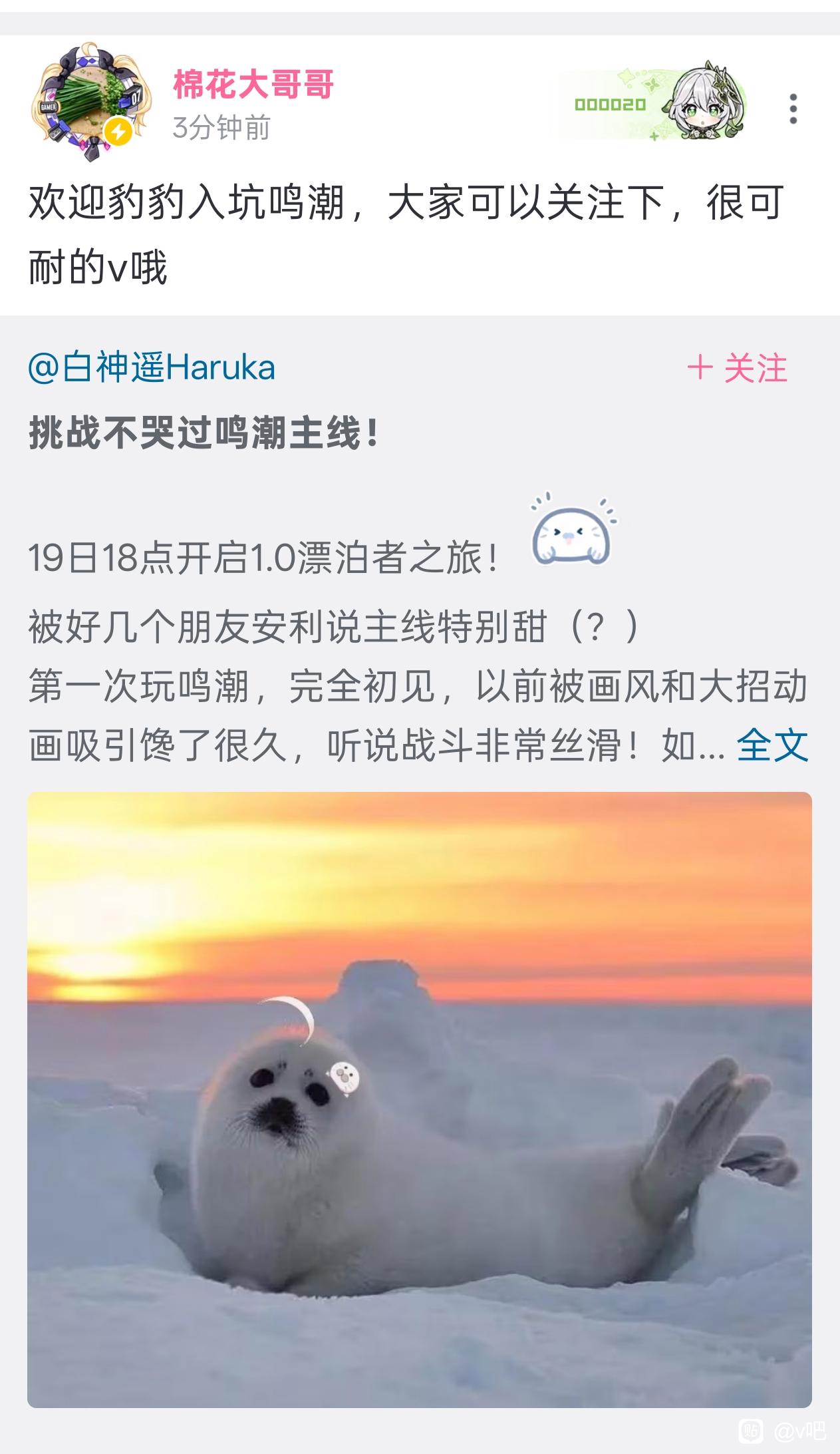Visit @白神遥Haruka's profile

(x=152, y=368)
